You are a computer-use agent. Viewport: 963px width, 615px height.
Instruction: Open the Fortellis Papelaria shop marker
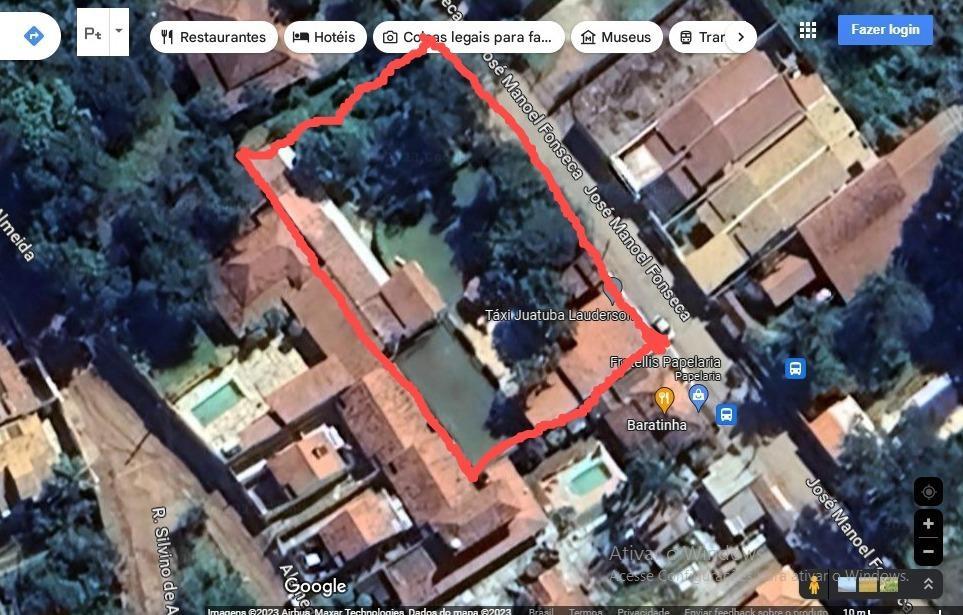[x=698, y=397]
